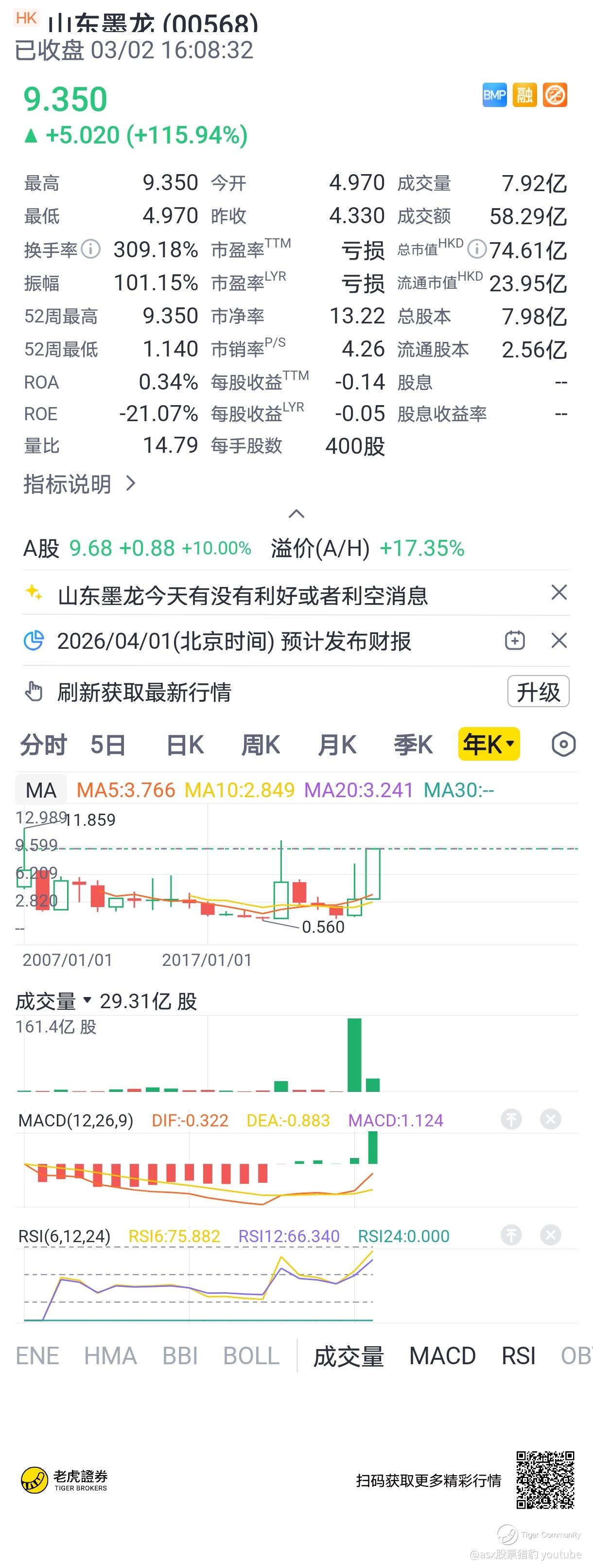
Task: Select the 5日 chart view
Action: (108, 745)
